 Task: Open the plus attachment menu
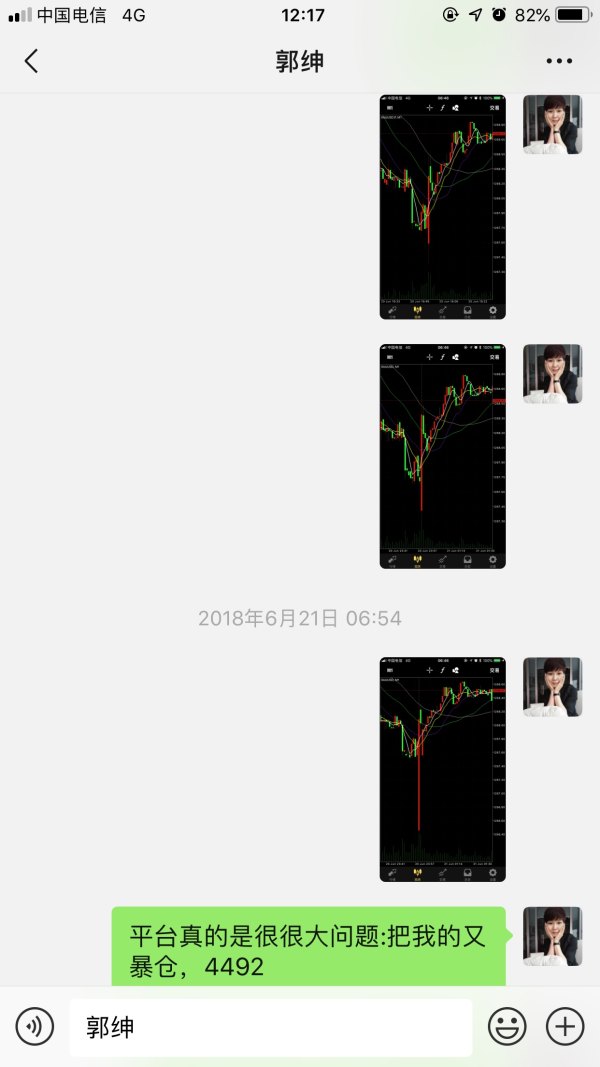(565, 1026)
